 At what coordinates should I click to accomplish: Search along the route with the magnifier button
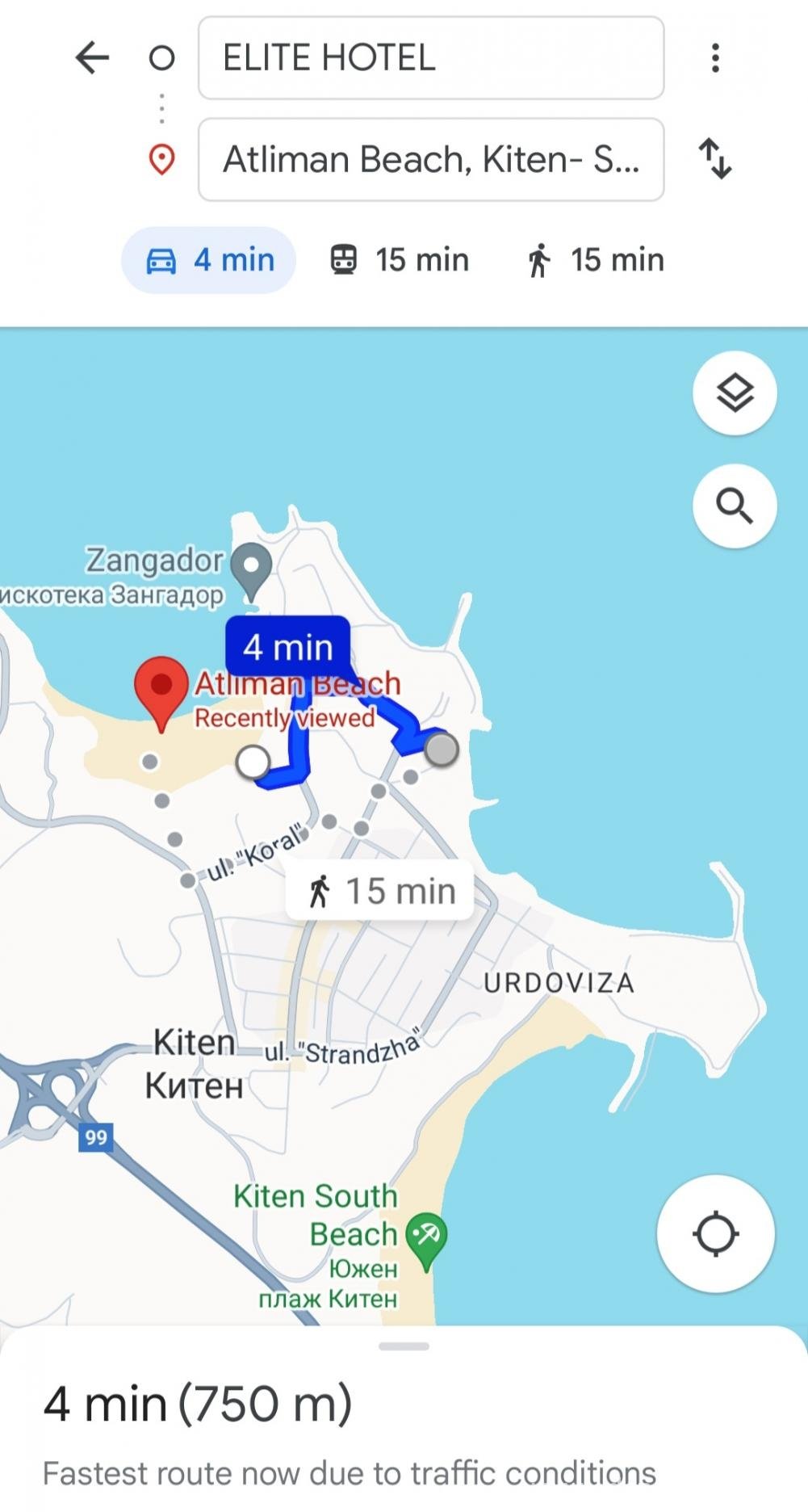(735, 506)
